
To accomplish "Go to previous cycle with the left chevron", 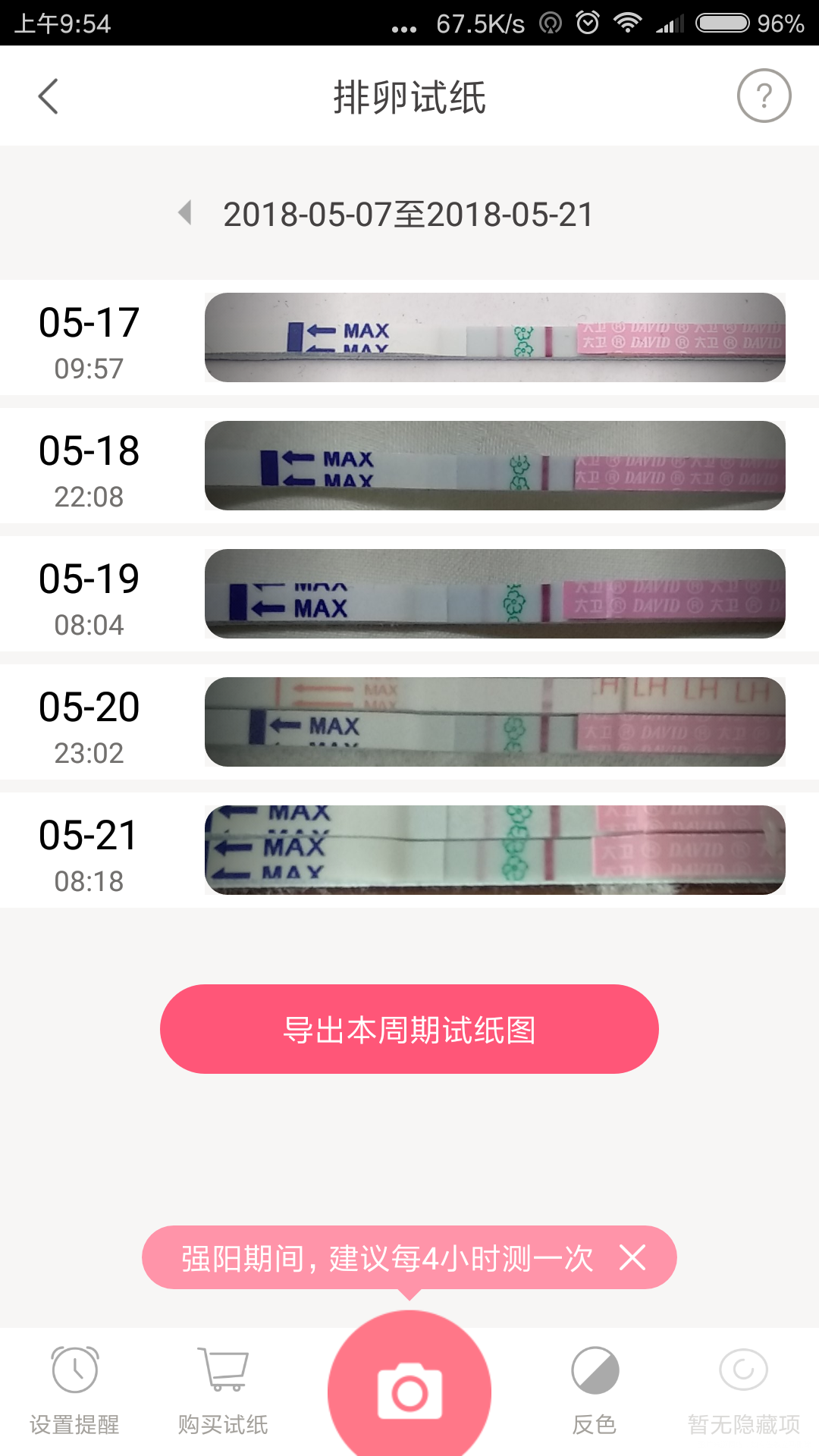I will (184, 215).
